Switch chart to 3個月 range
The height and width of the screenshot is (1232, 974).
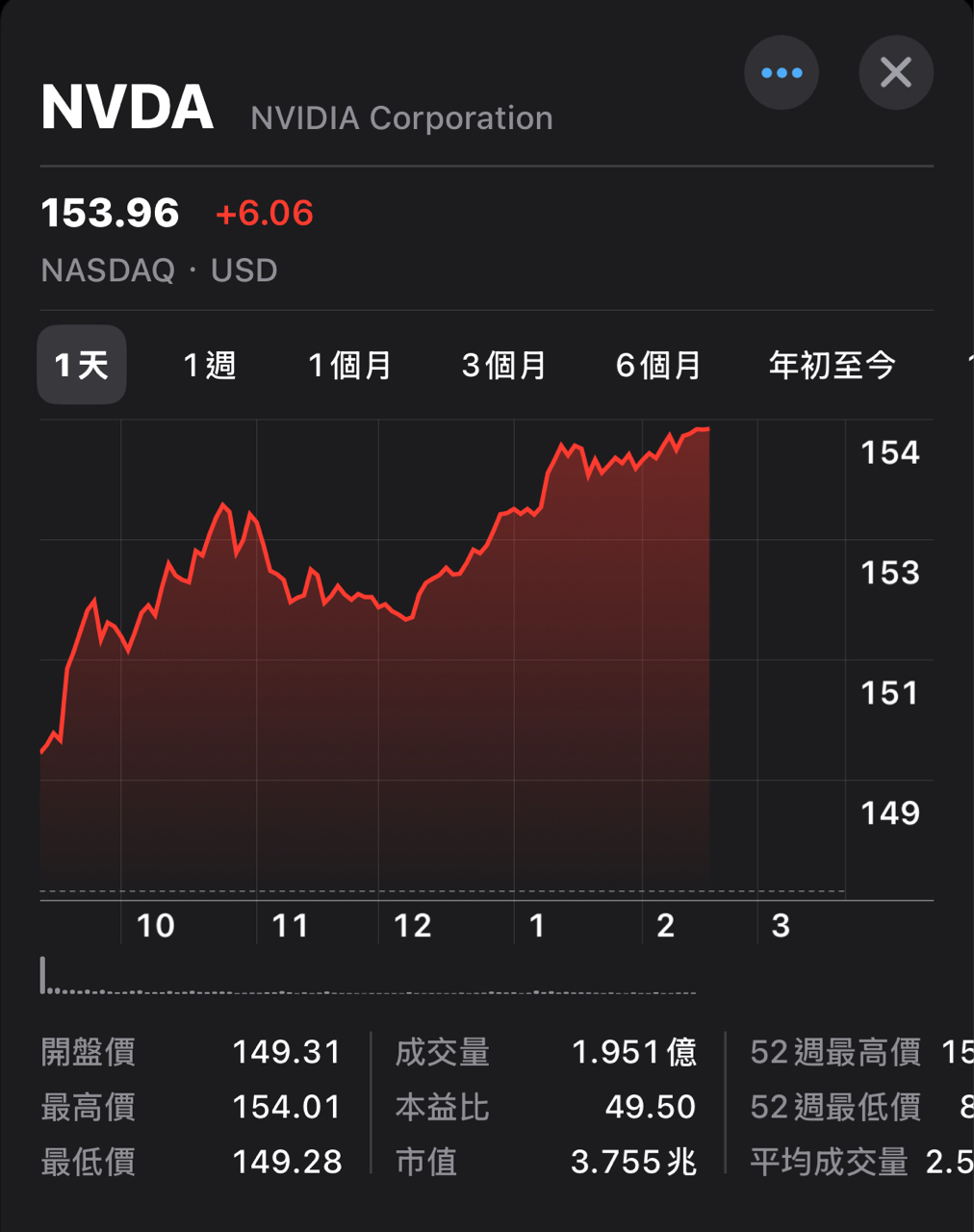click(x=503, y=365)
